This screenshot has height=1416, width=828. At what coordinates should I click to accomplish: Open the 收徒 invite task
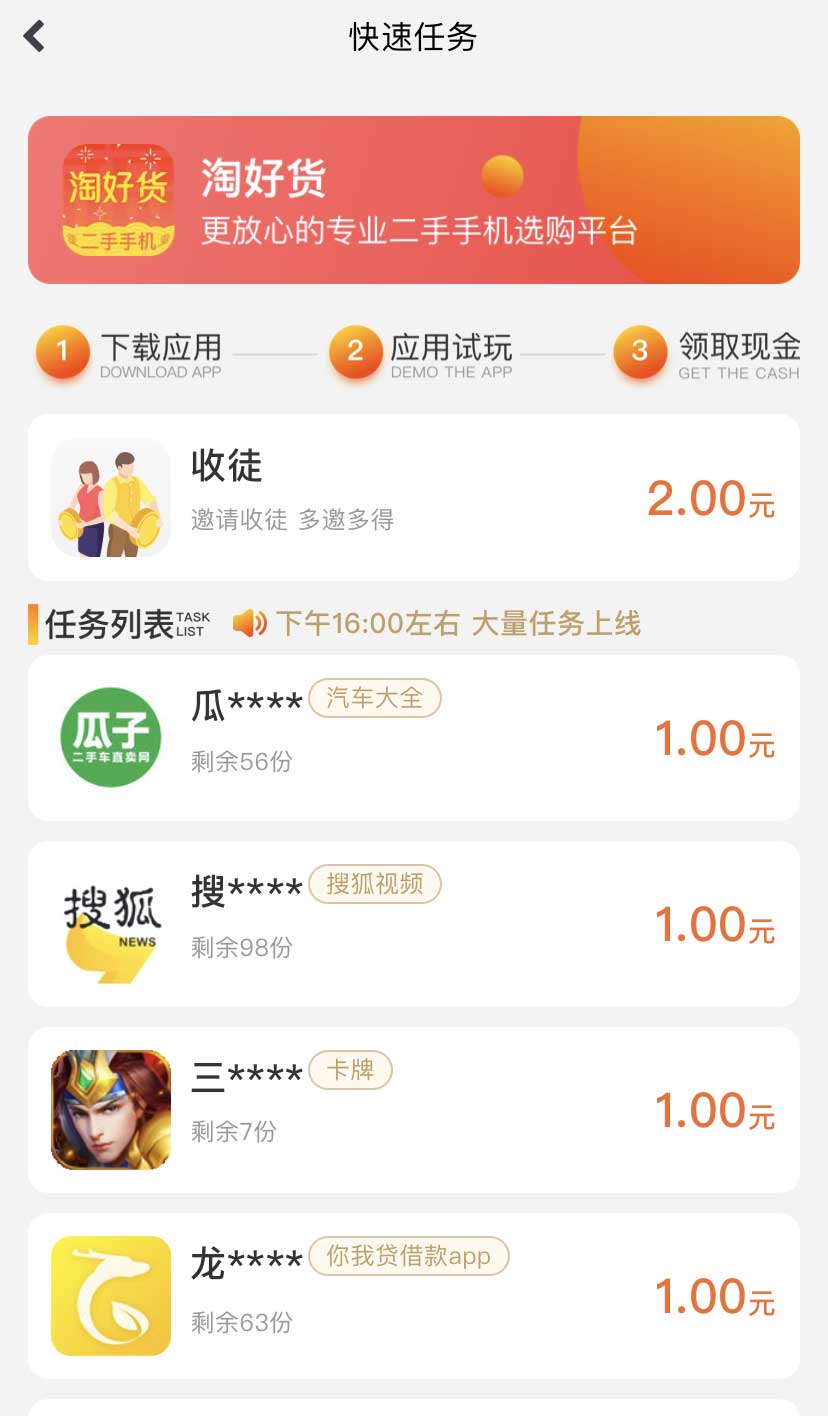413,497
